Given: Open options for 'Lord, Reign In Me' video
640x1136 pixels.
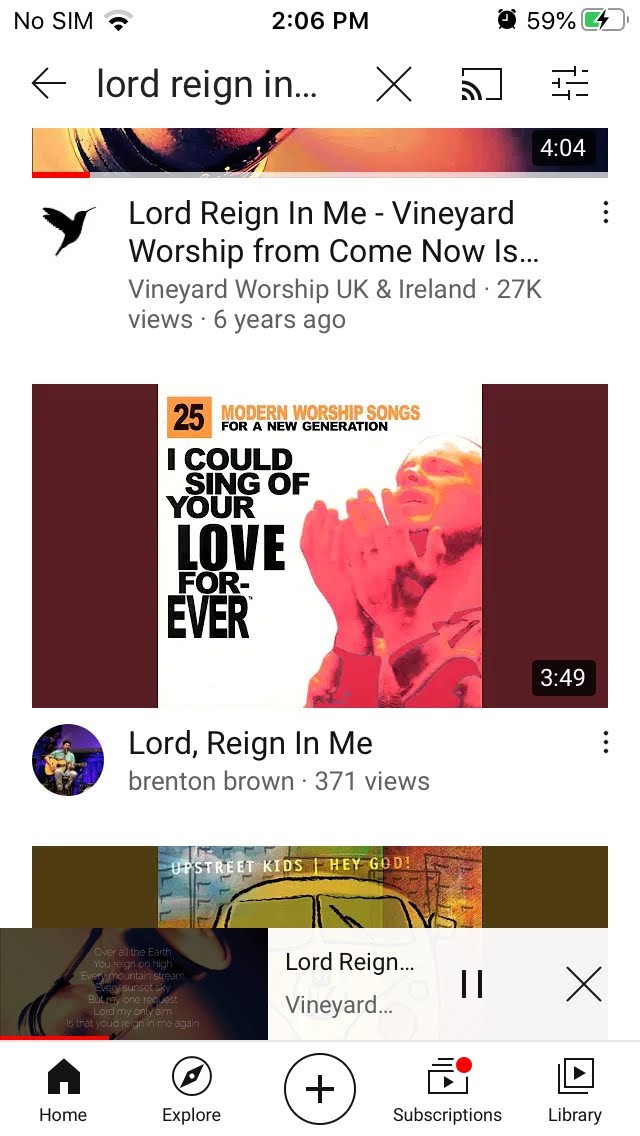Looking at the screenshot, I should pos(605,743).
